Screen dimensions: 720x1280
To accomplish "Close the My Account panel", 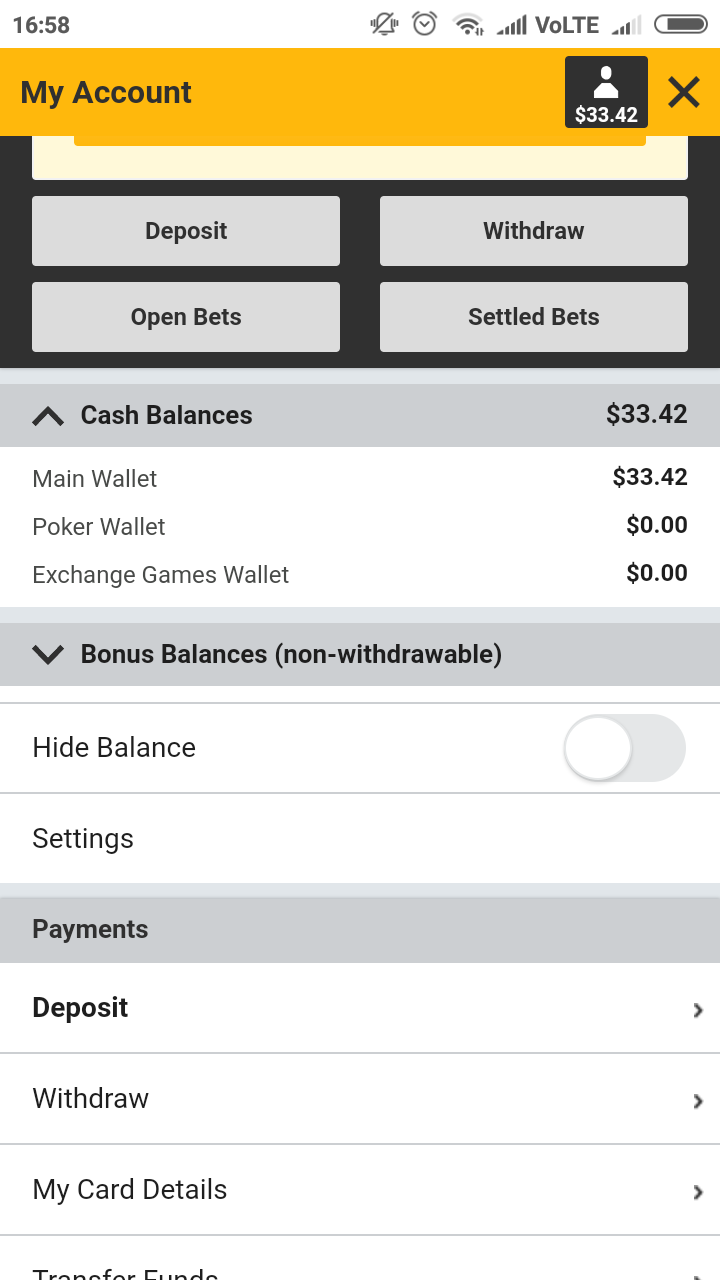I will tap(684, 93).
